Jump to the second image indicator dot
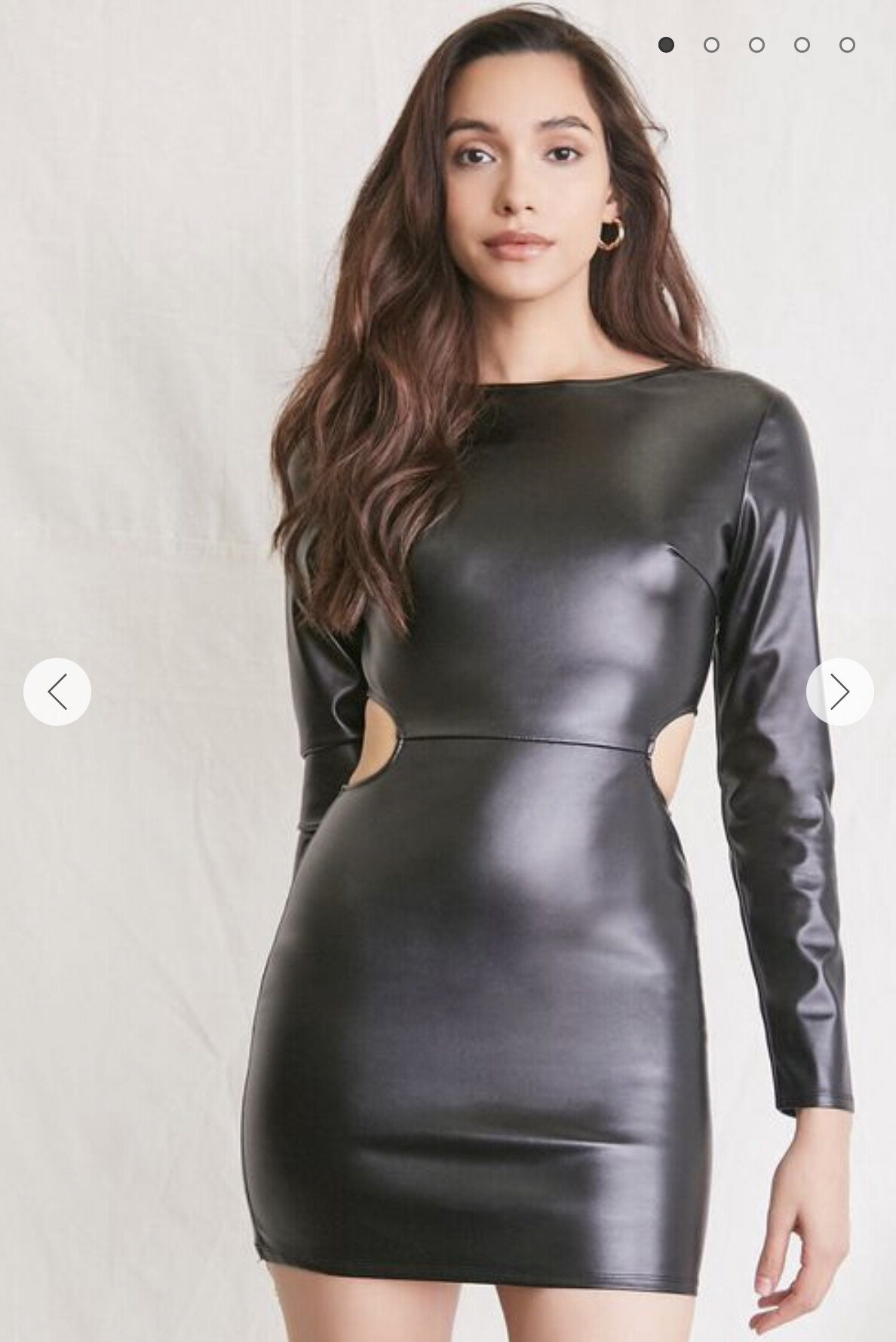Viewport: 896px width, 1342px height. coord(711,45)
